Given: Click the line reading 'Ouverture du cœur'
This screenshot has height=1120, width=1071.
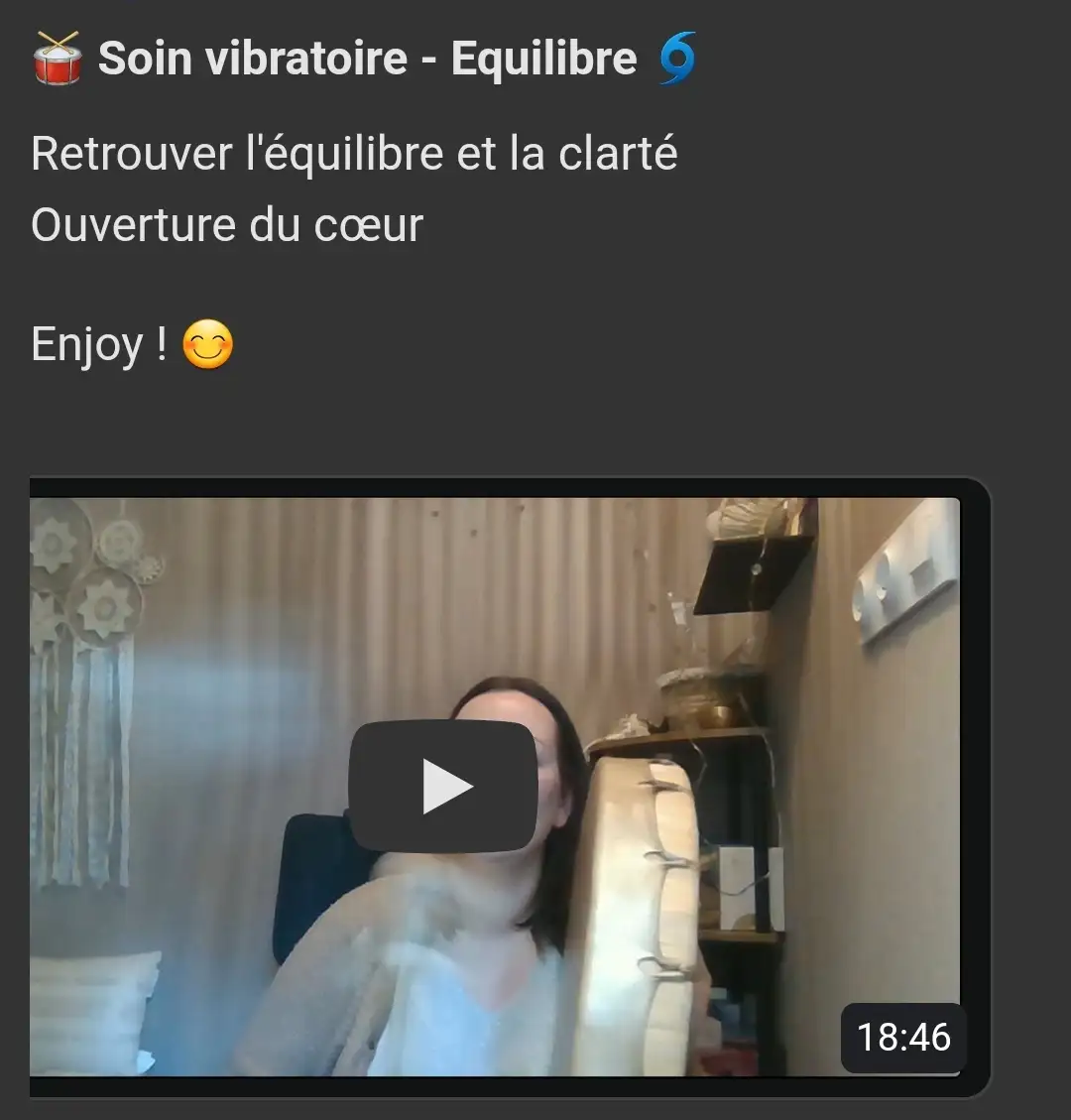Looking at the screenshot, I should [x=226, y=225].
